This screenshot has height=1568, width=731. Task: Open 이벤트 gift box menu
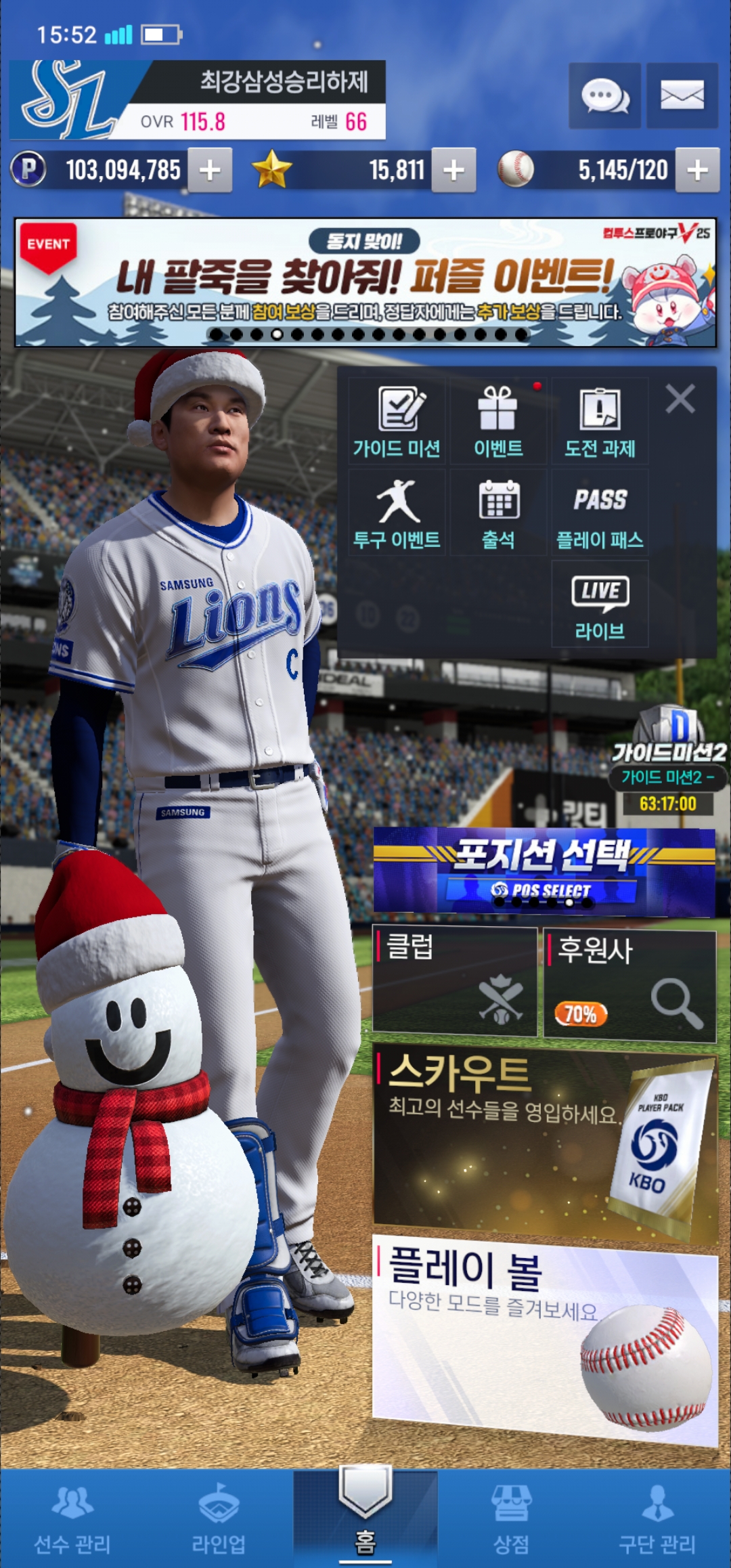point(498,421)
